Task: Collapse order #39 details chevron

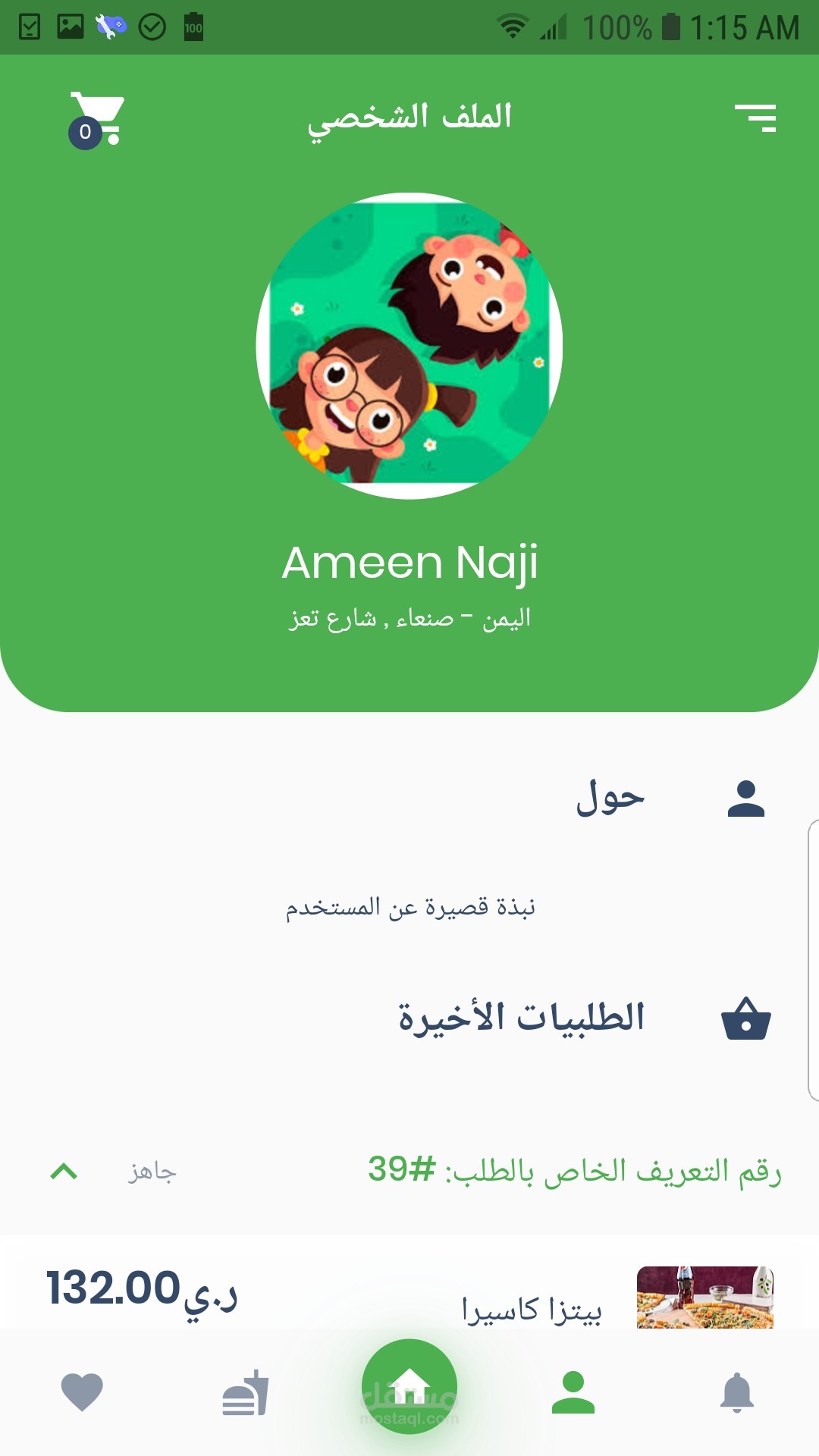Action: click(64, 1172)
